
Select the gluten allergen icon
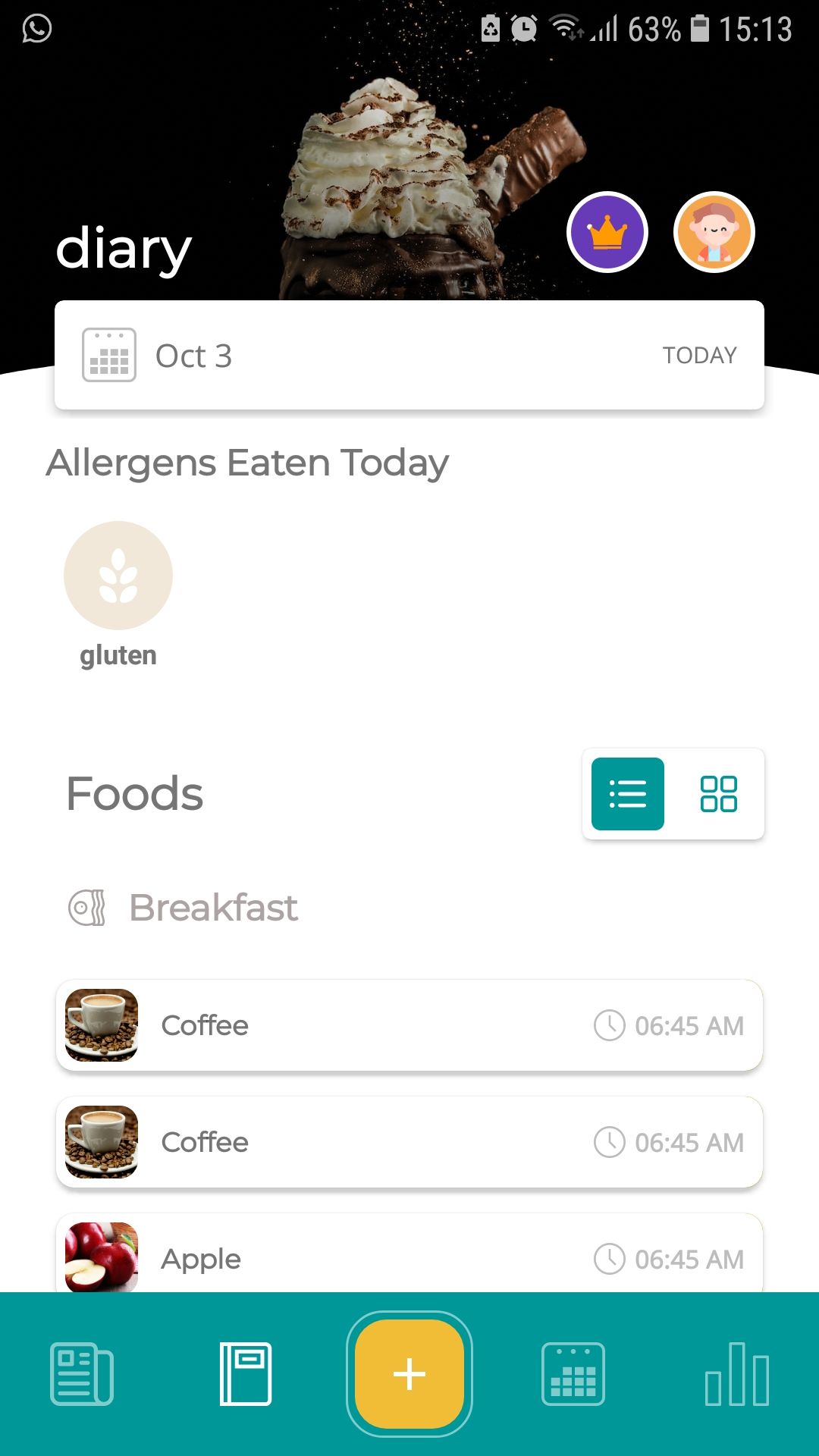click(118, 576)
